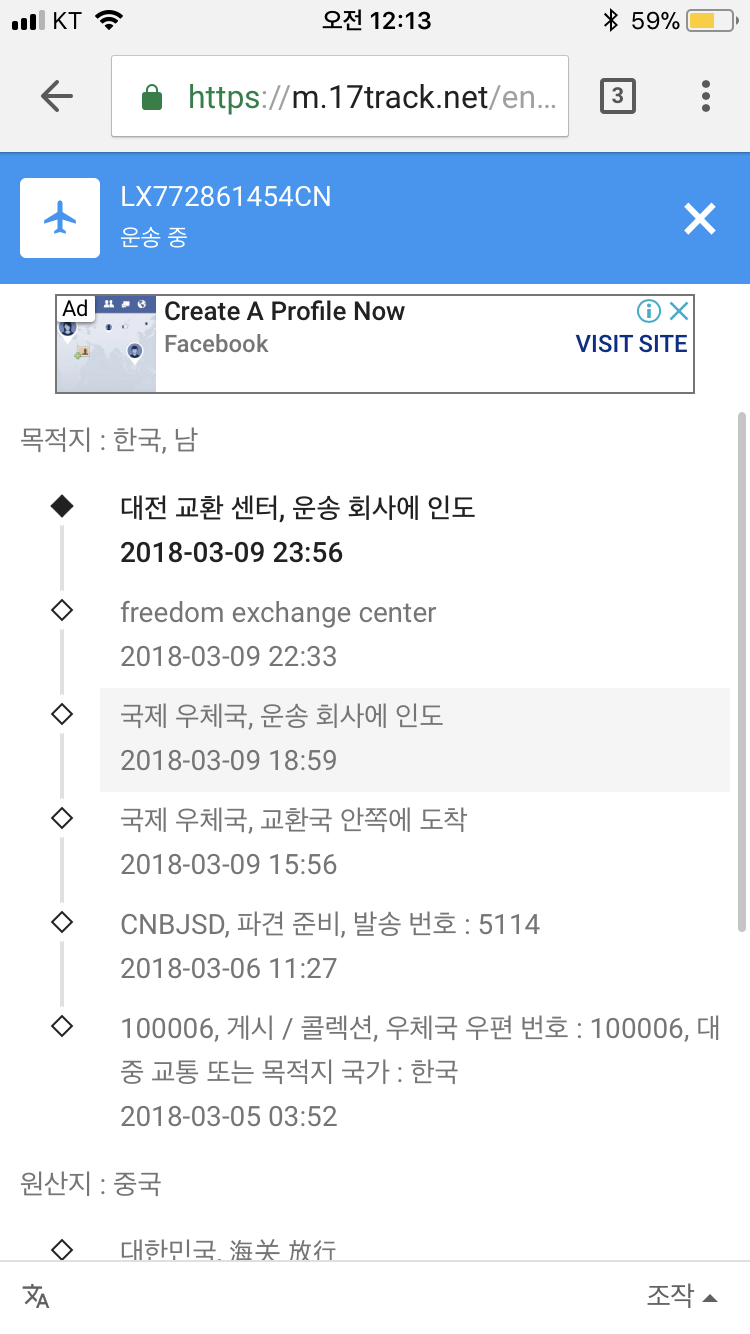
Task: Open the translate language icon
Action: pos(36,1297)
